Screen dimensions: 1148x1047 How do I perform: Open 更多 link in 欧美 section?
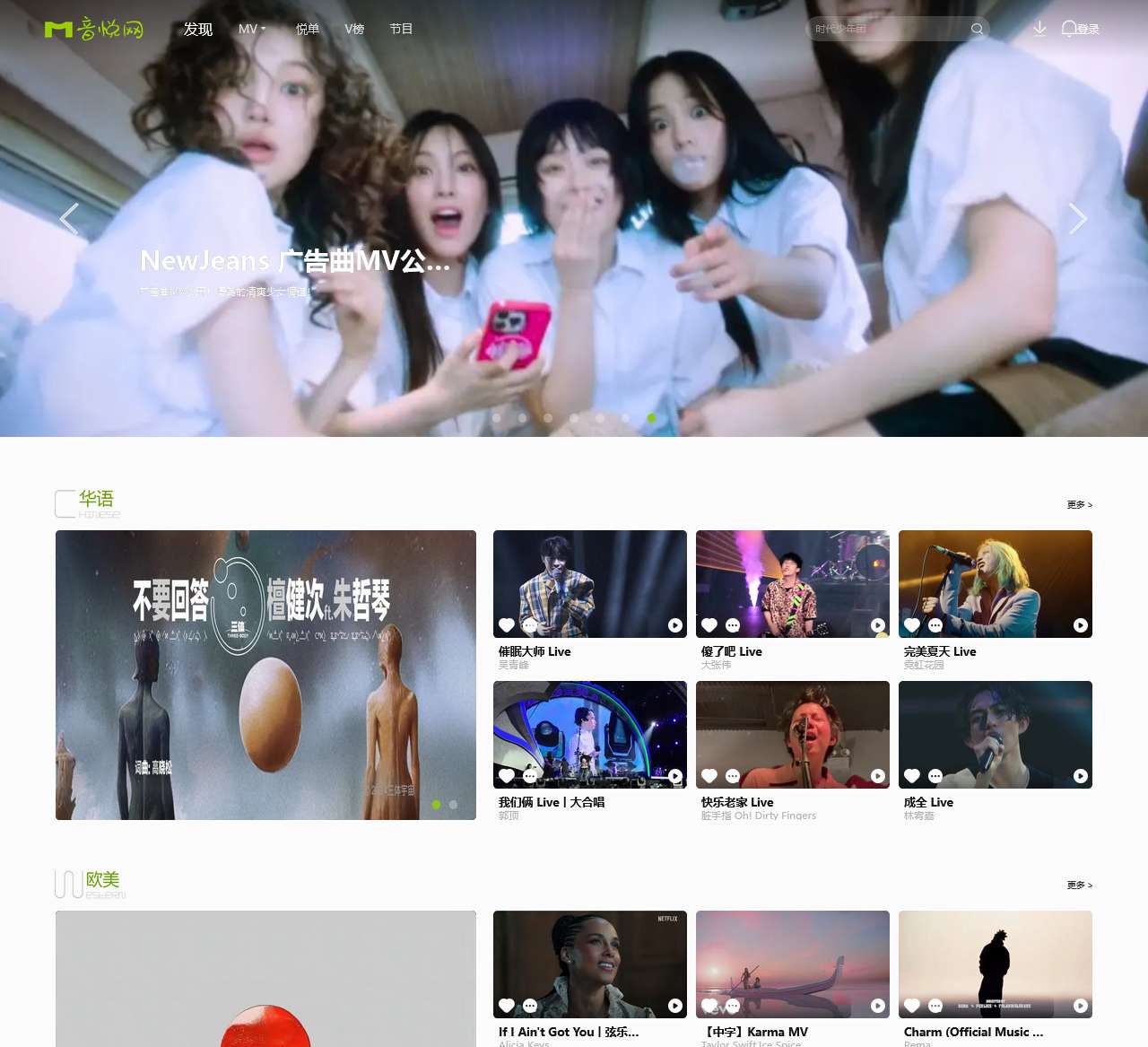pyautogui.click(x=1079, y=886)
